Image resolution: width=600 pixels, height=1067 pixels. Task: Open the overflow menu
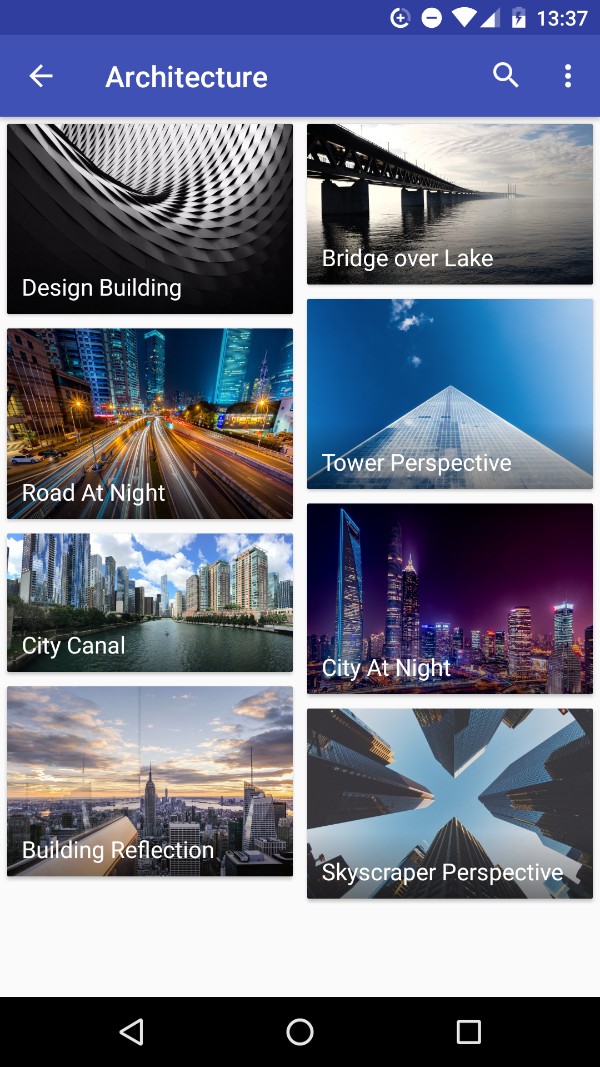coord(567,76)
